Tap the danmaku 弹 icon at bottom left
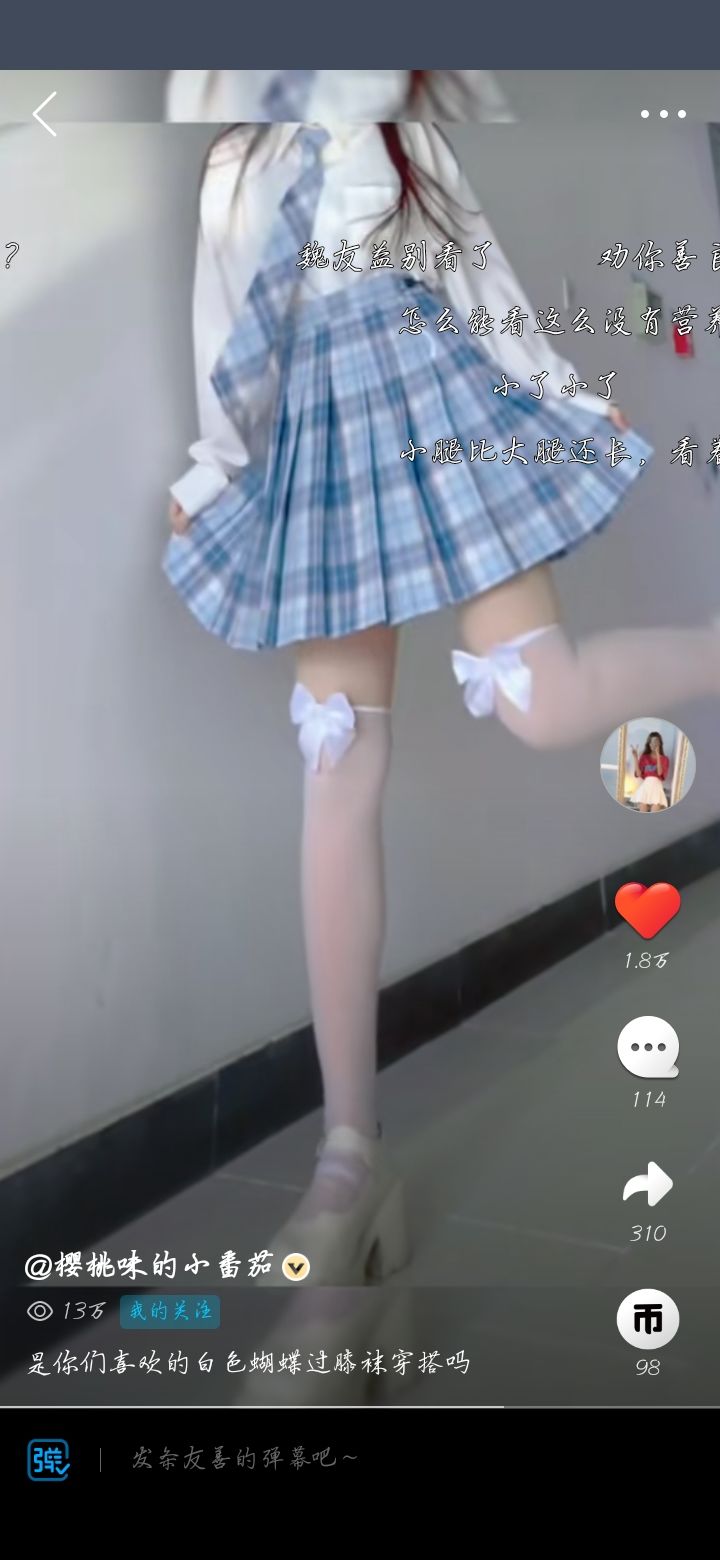720x1560 pixels. 46,1460
